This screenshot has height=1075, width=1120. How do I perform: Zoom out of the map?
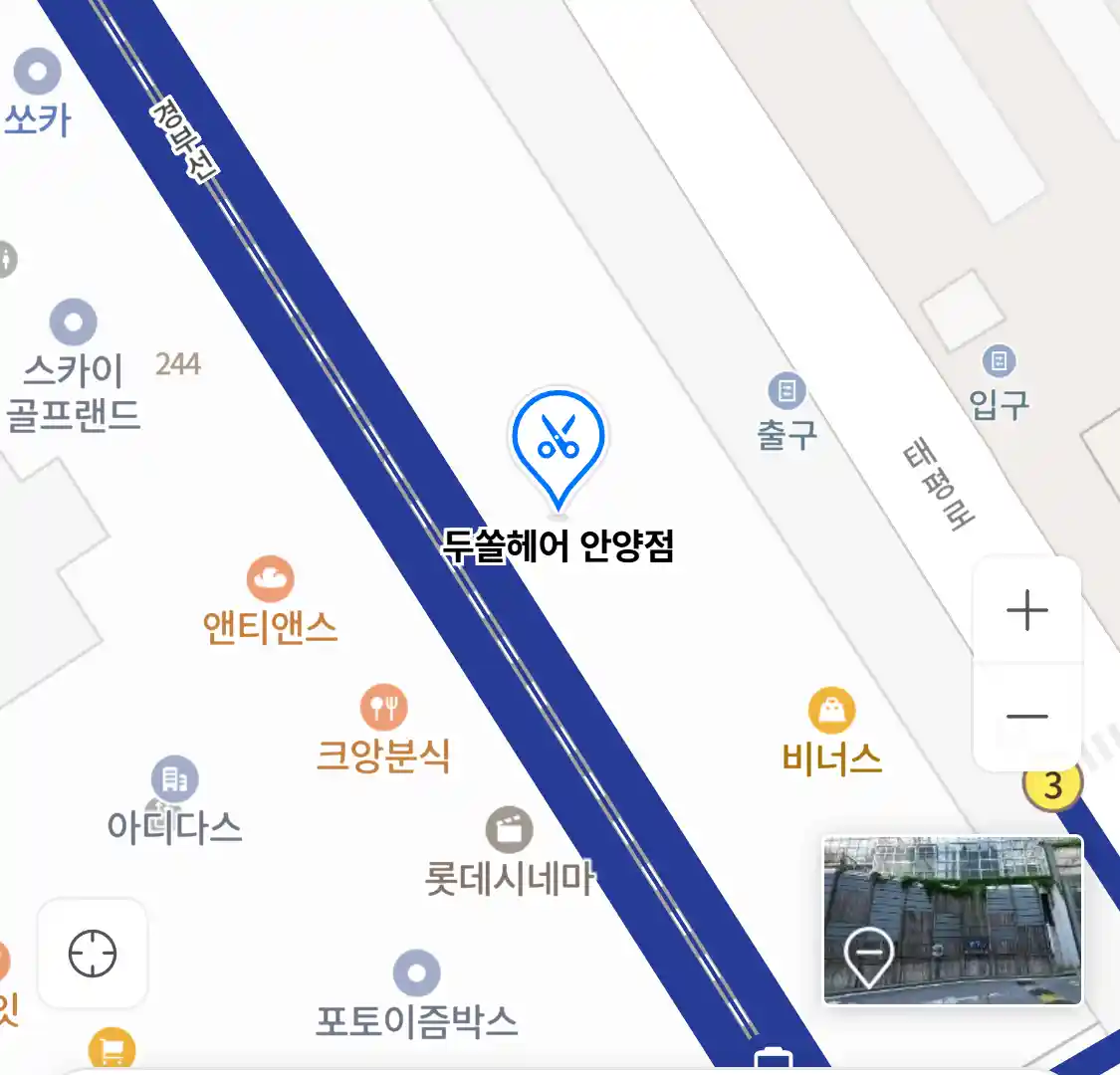click(x=1026, y=716)
